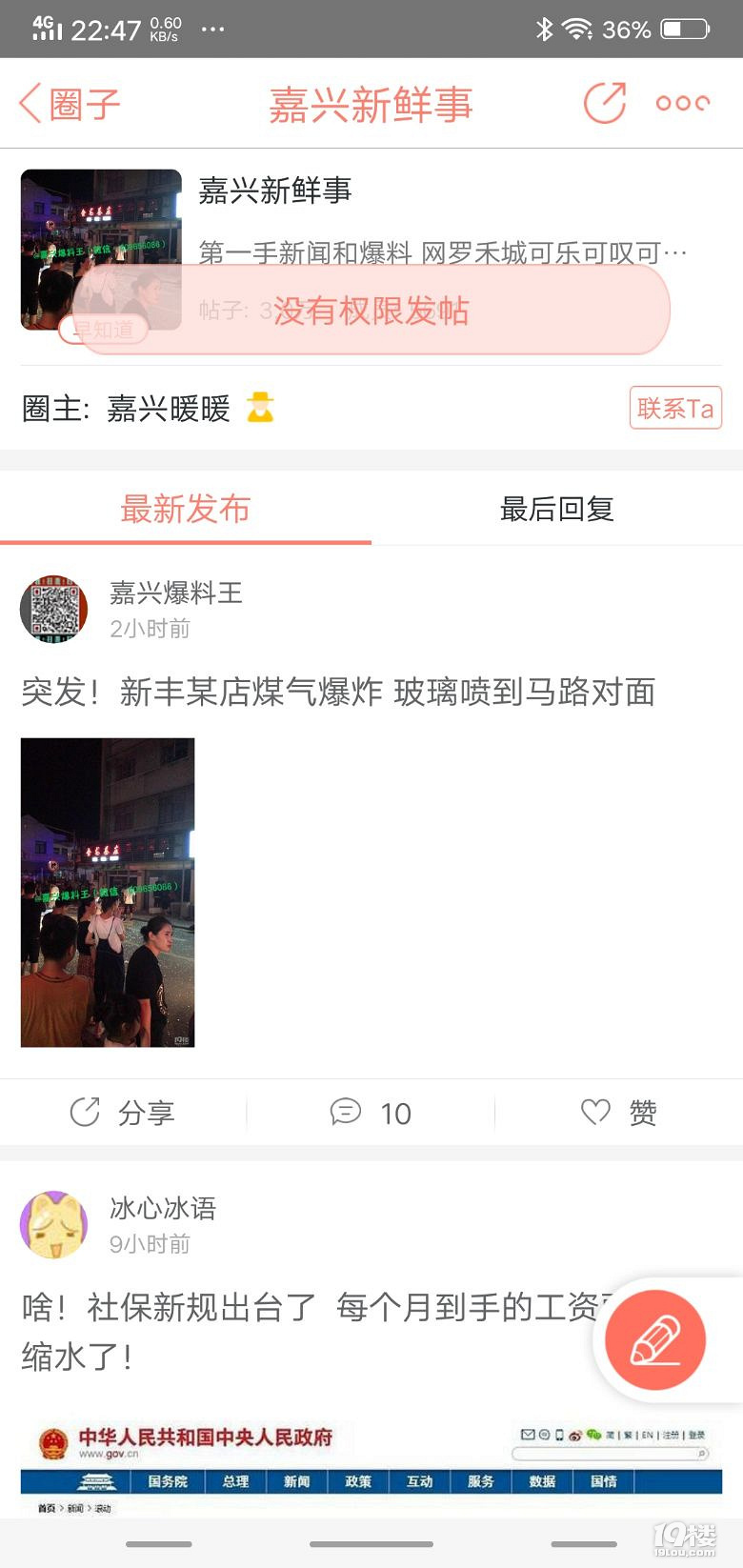Screen dimensions: 743x1568
Task: Open the post about 新丰某店煤气爆炸
Action: coord(338,693)
